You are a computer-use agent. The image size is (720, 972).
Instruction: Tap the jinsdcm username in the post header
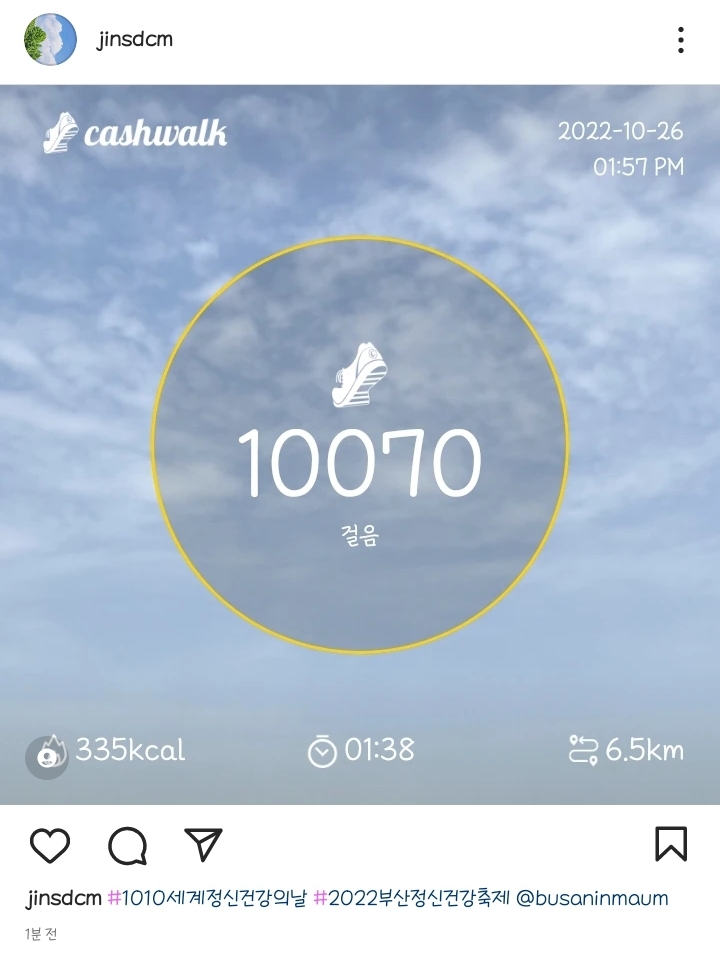[x=136, y=40]
